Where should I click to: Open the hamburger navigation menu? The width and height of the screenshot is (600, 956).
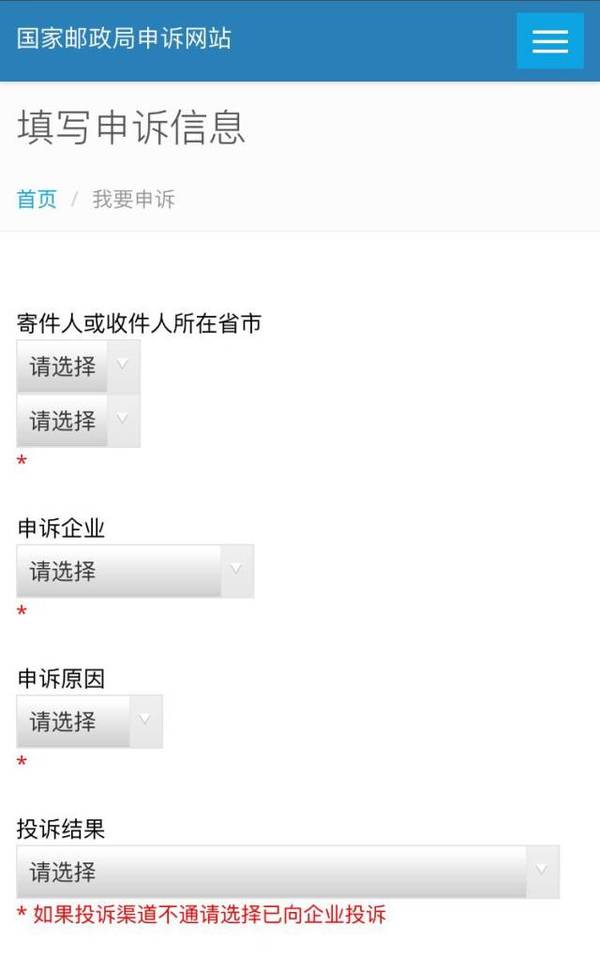[550, 41]
